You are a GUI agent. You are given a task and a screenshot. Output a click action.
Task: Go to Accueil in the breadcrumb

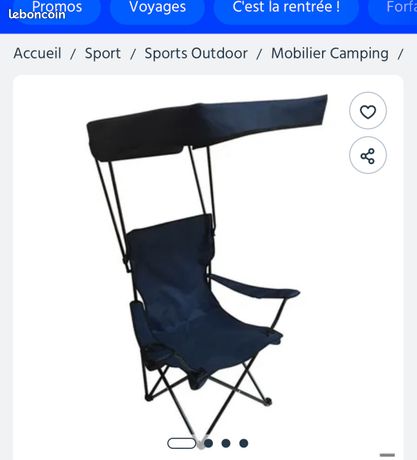pos(37,53)
